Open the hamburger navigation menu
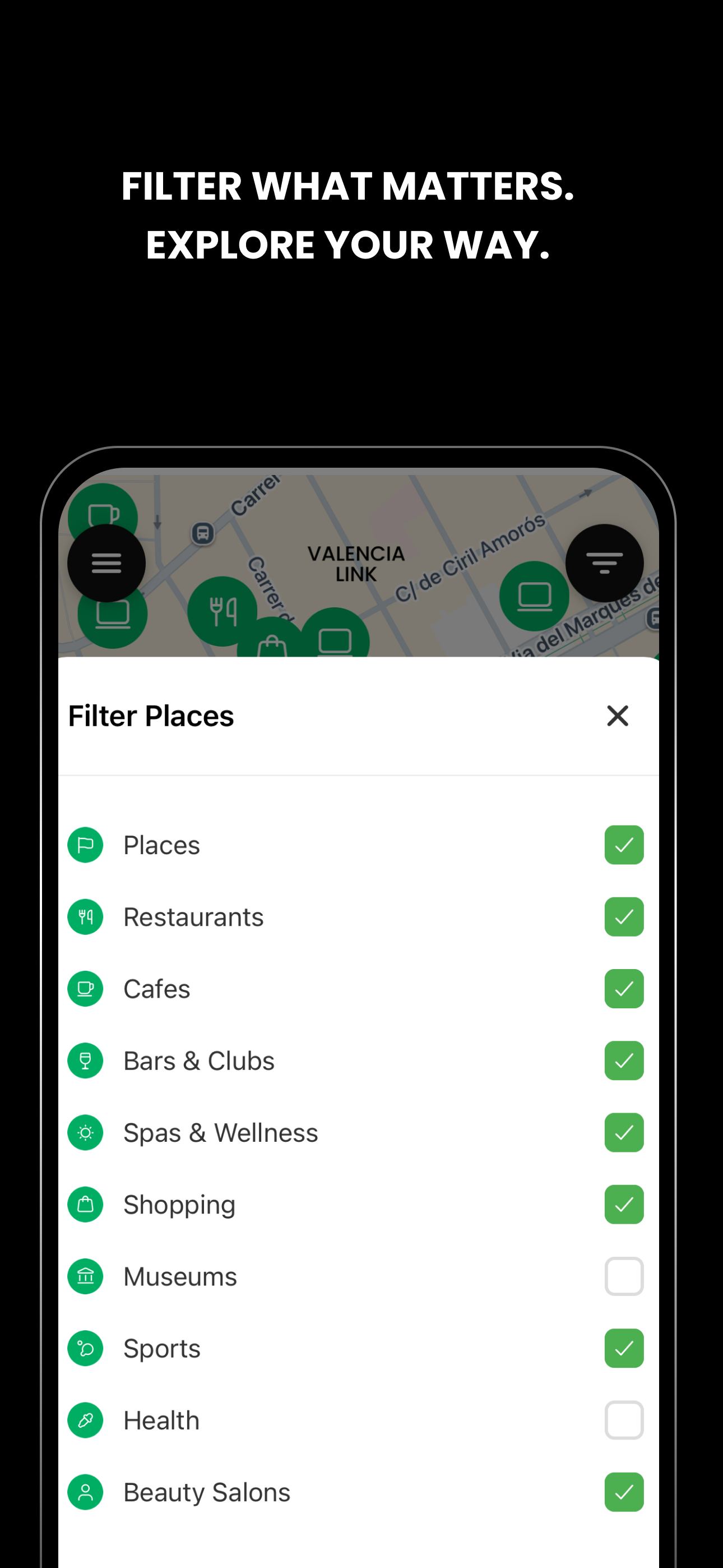 coord(106,563)
